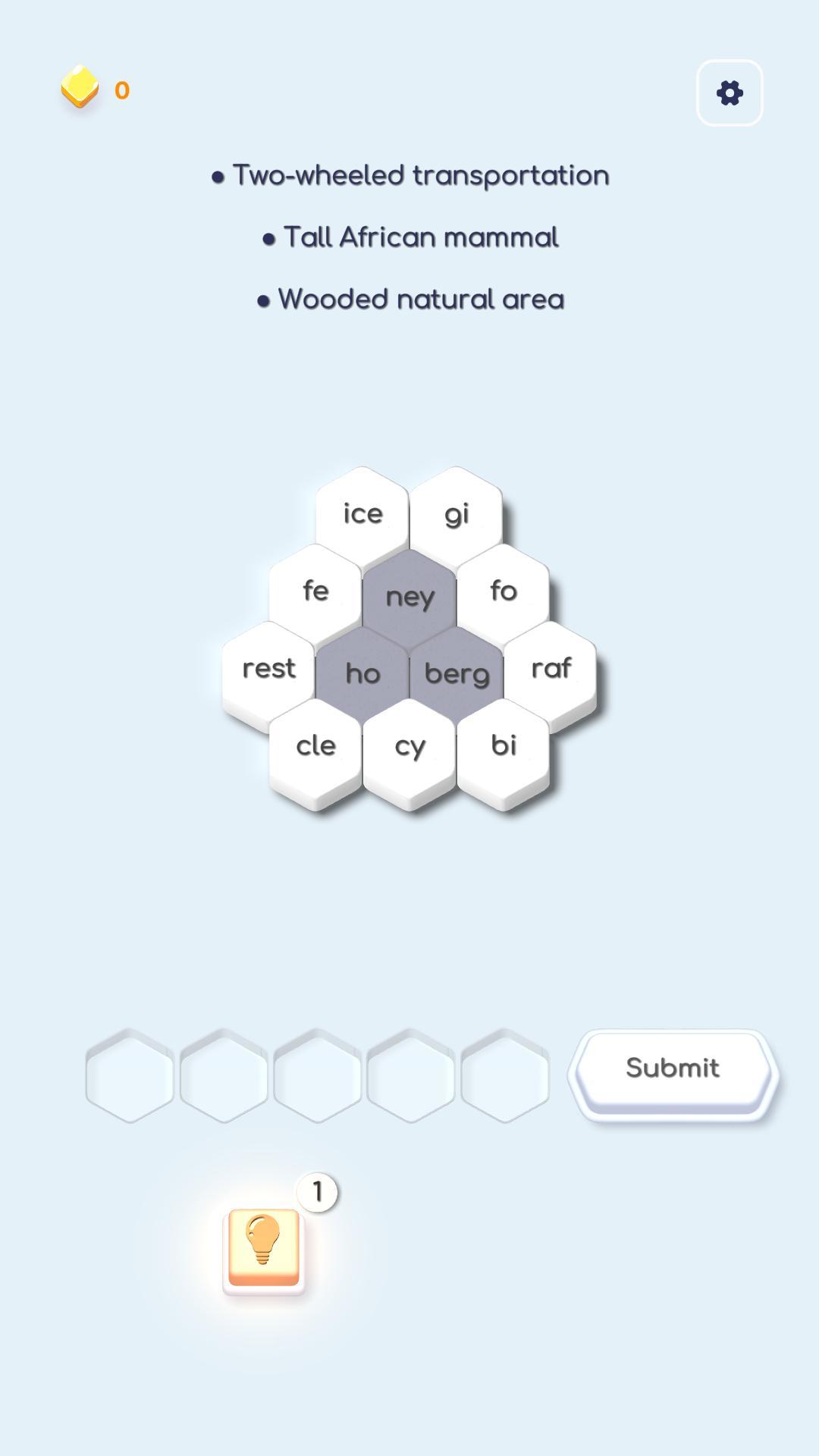
Task: Pick the "cy" hexagon tile
Action: pos(409,746)
